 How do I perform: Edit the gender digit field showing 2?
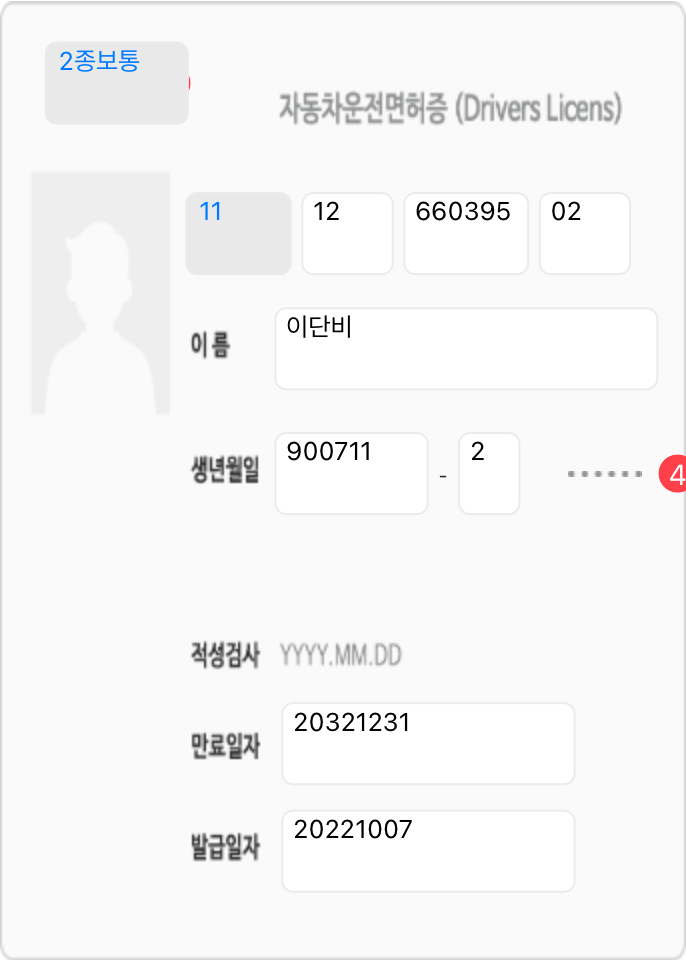[x=488, y=473]
